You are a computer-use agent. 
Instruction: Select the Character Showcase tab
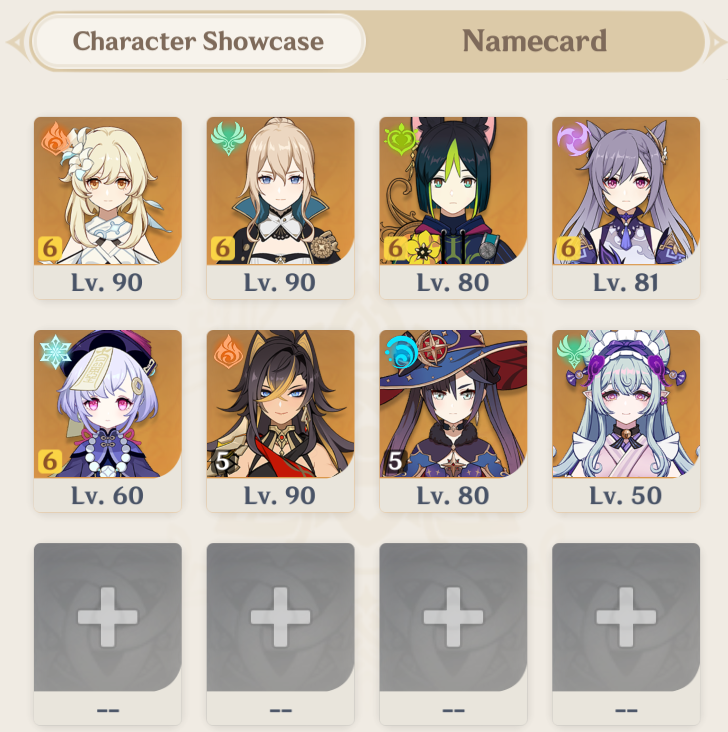(x=198, y=41)
